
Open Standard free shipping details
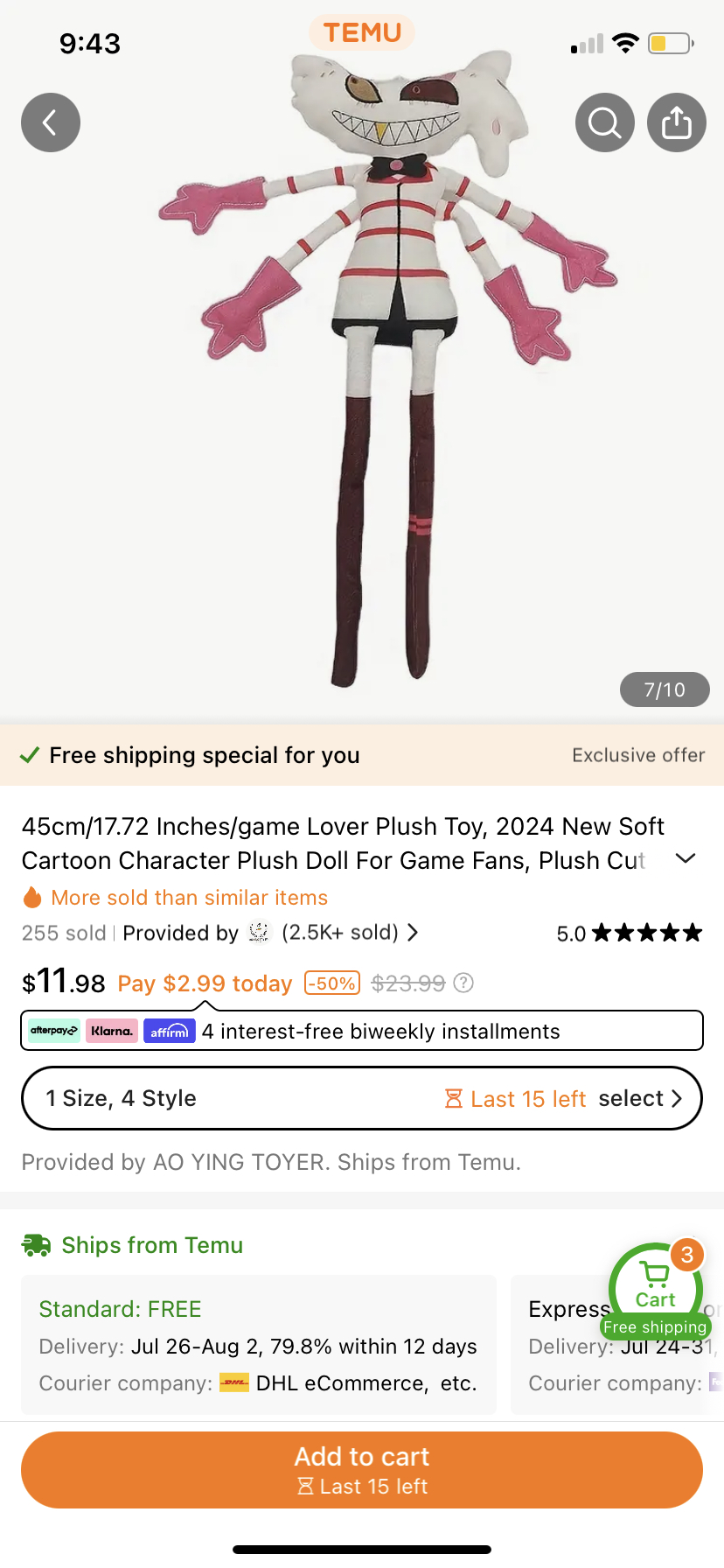coord(259,1346)
